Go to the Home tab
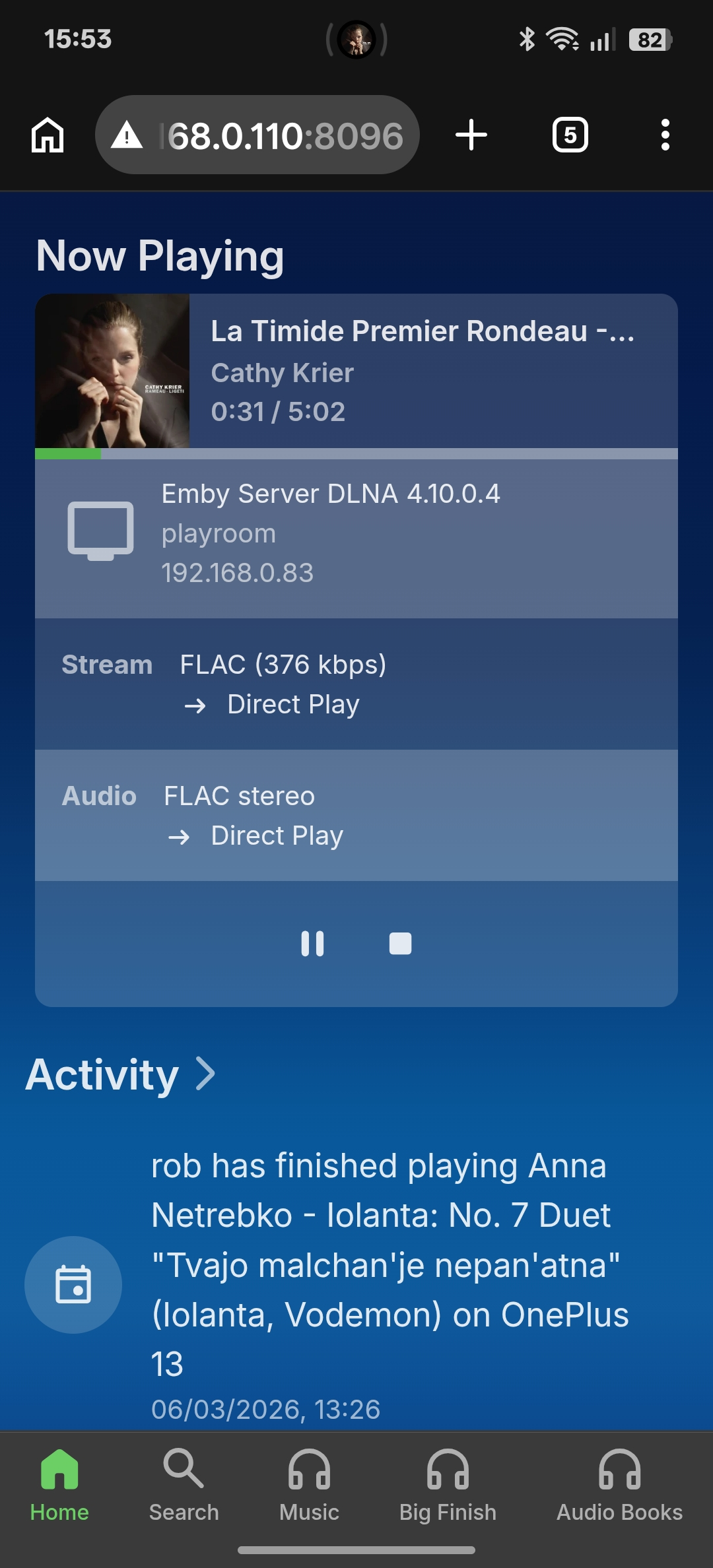 [59, 1486]
